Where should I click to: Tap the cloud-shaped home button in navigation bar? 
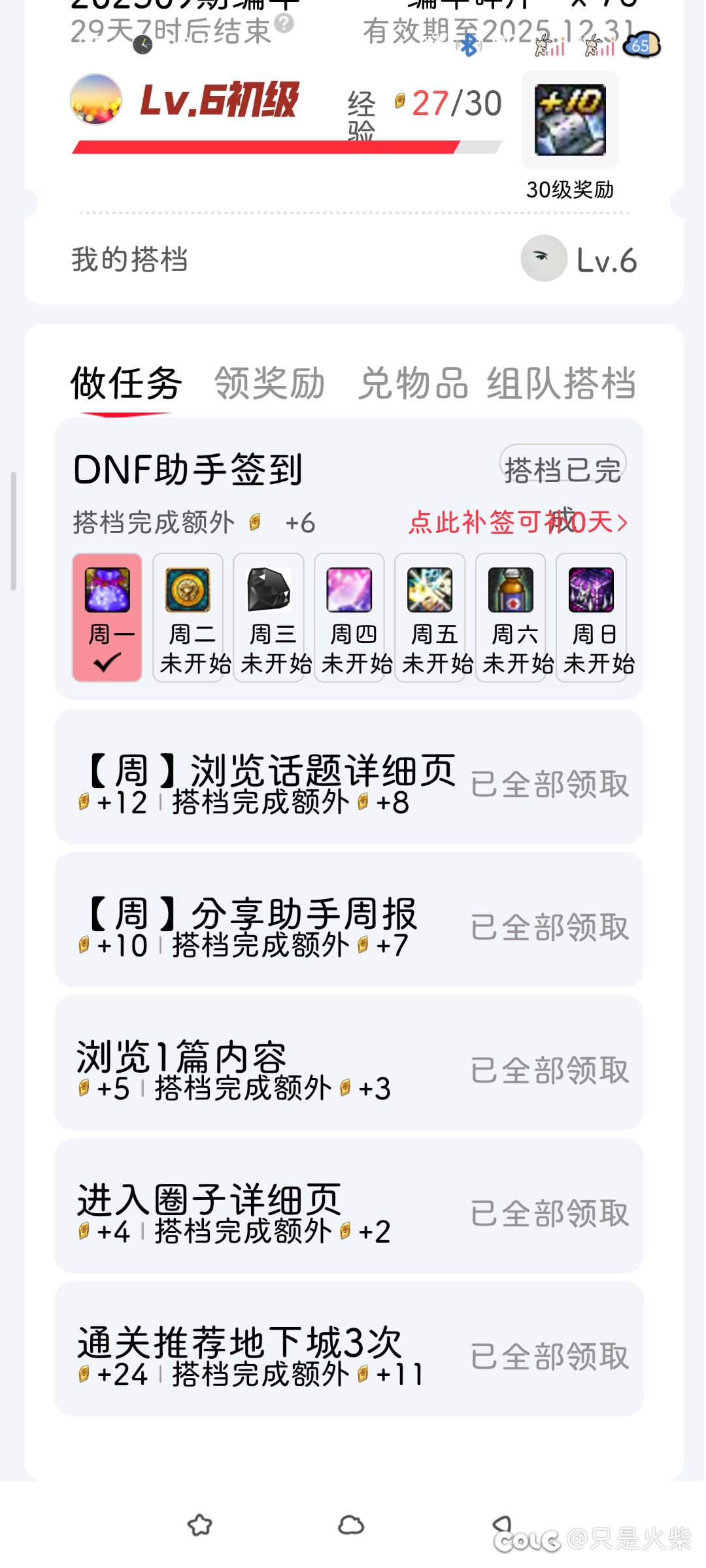point(351,1525)
